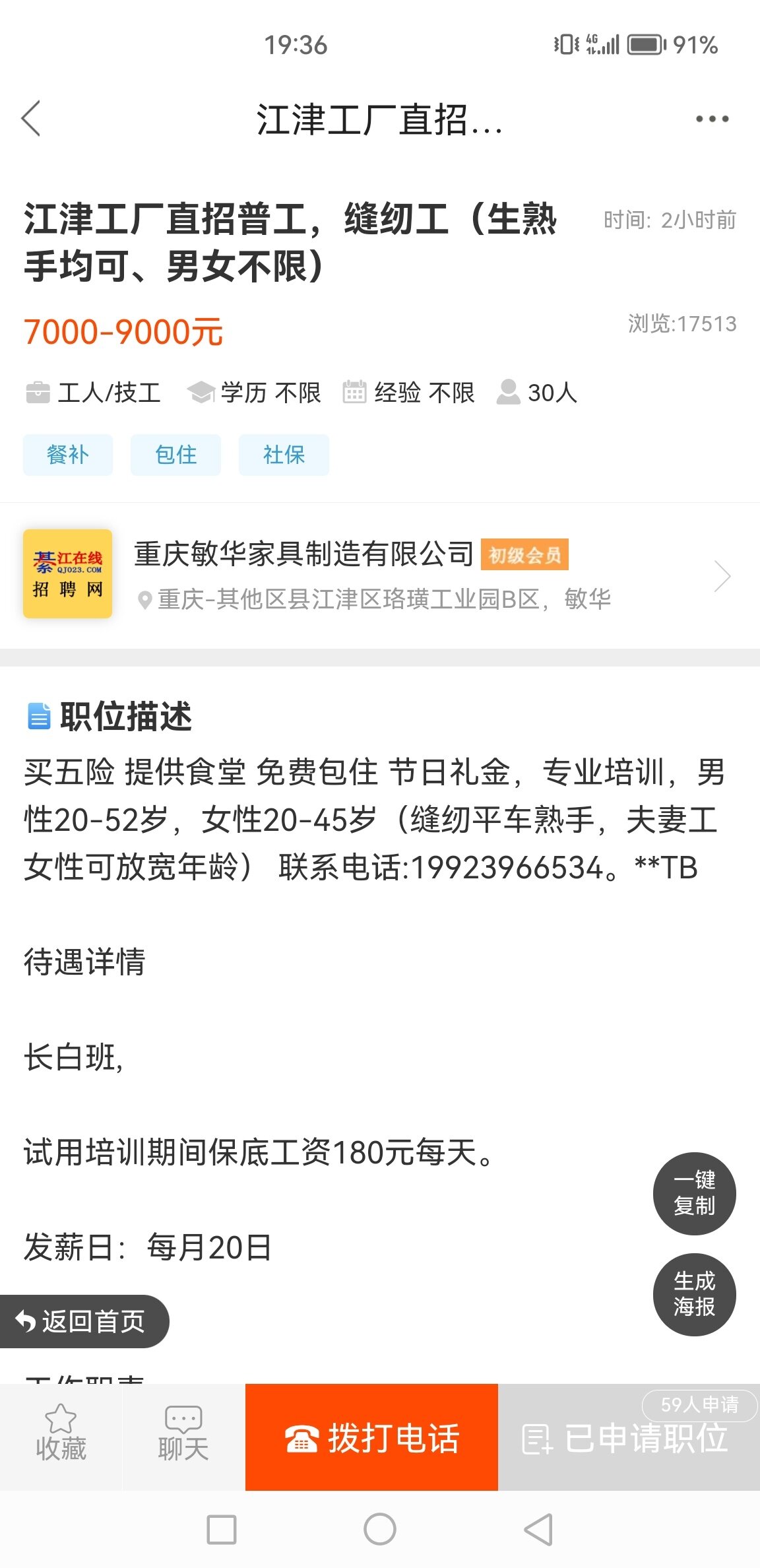760x1568 pixels.
Task: Tap the 一键复制 floating button
Action: [x=694, y=1193]
